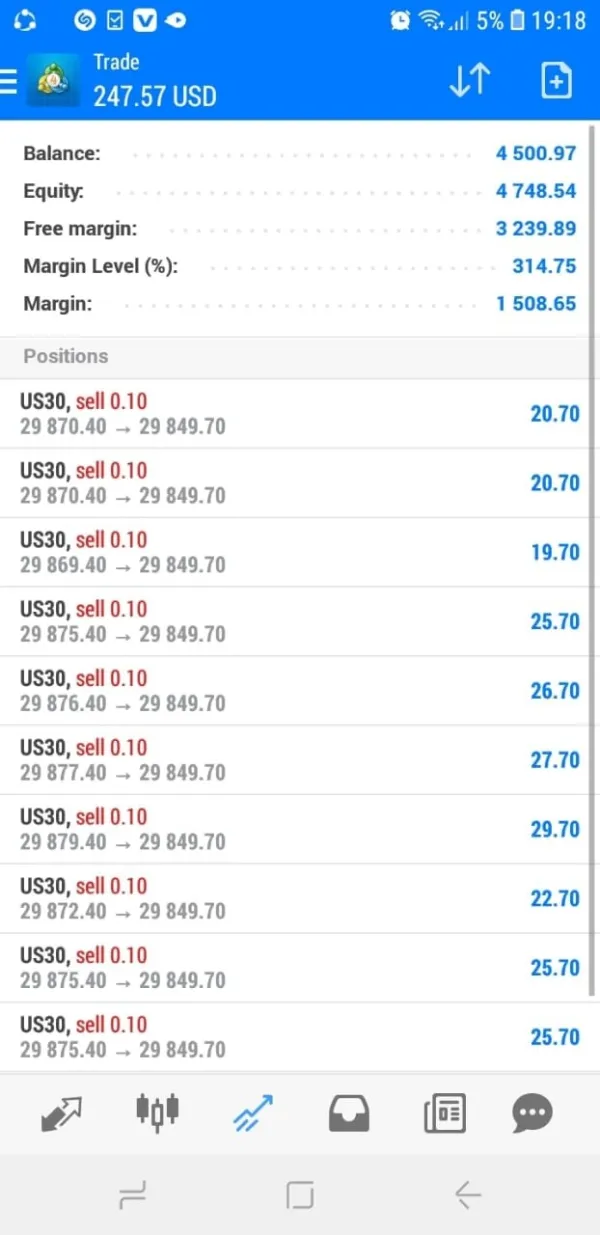Open the US30 position with profit 19.70
This screenshot has width=600, height=1235.
[300, 552]
